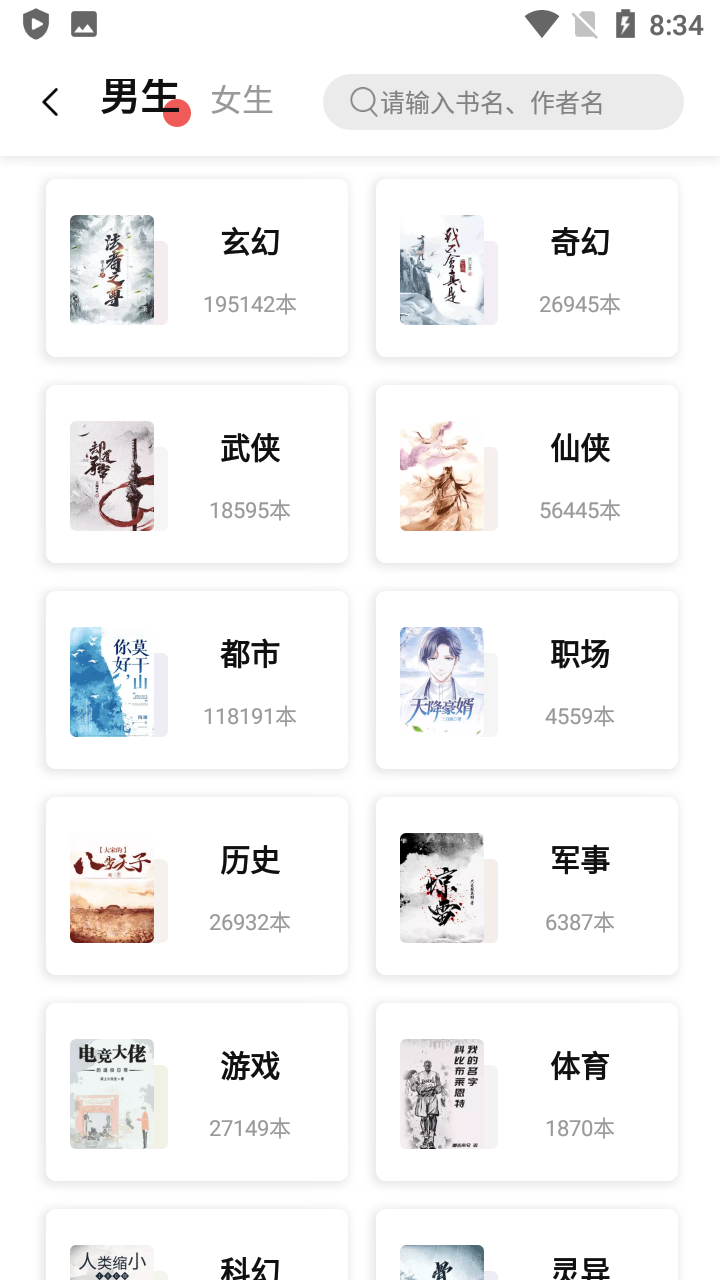Screen dimensions: 720x1280
Task: Tap the back arrow to go back
Action: click(50, 101)
